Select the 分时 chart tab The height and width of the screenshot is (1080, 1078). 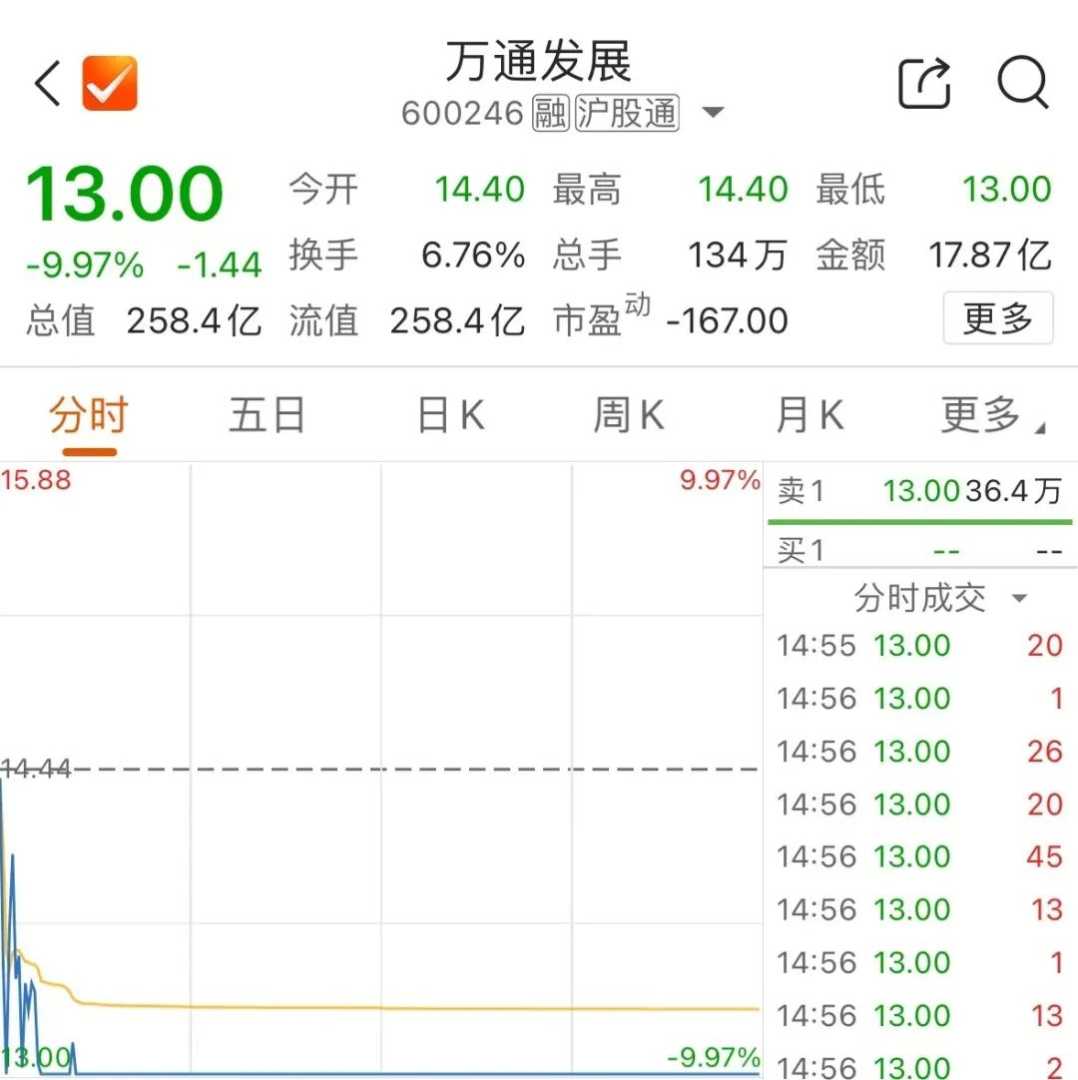point(89,415)
